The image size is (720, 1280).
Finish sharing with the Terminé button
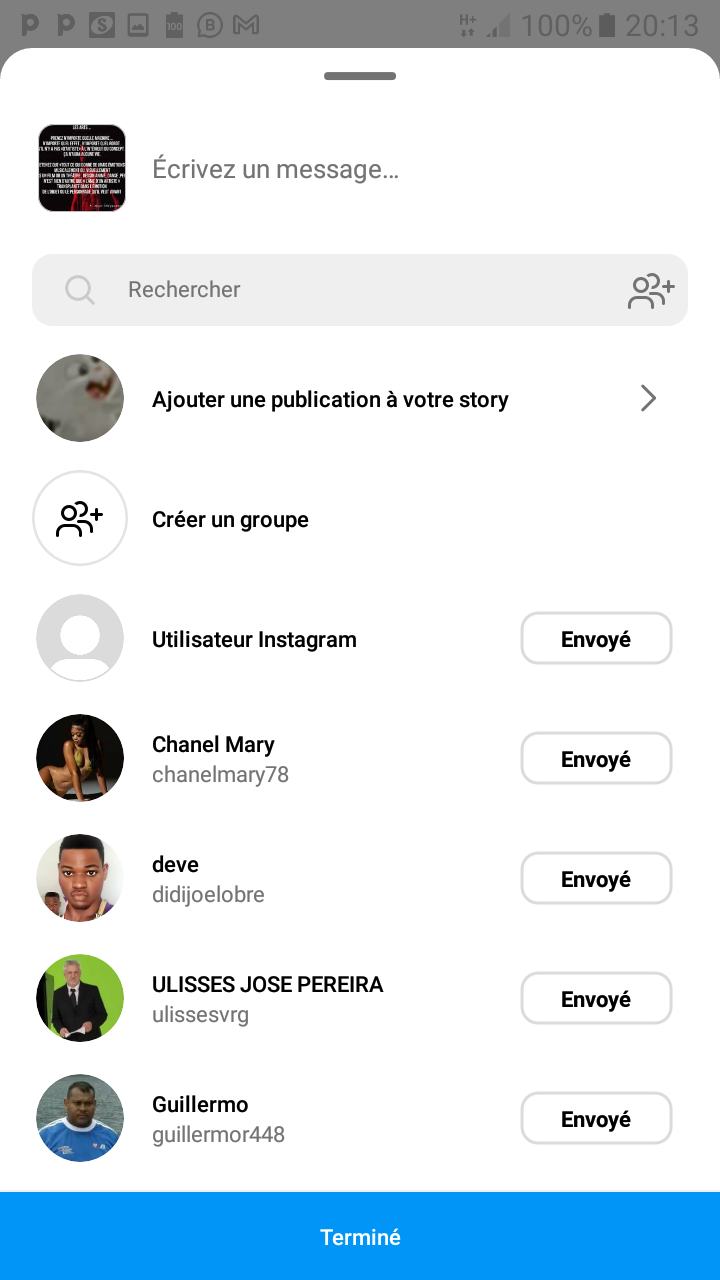click(360, 1237)
